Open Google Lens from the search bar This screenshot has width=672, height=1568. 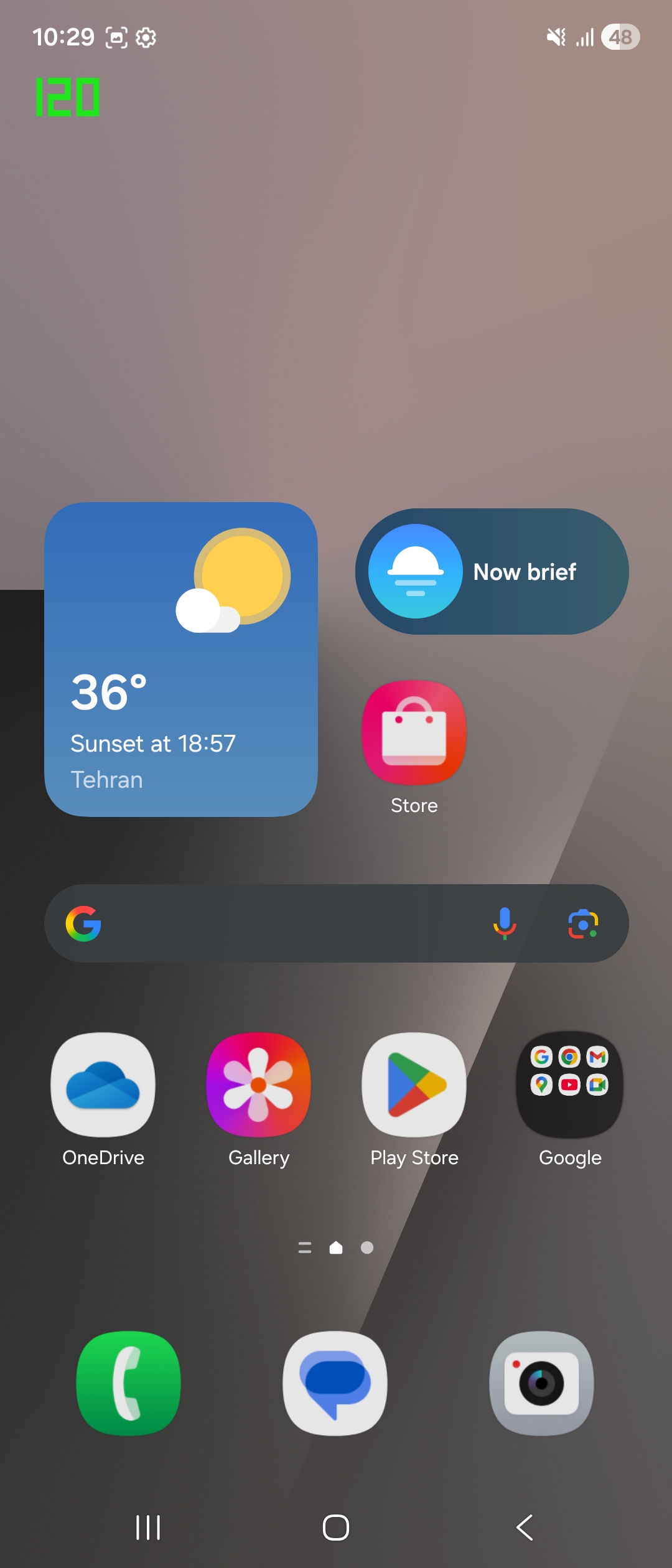(583, 923)
